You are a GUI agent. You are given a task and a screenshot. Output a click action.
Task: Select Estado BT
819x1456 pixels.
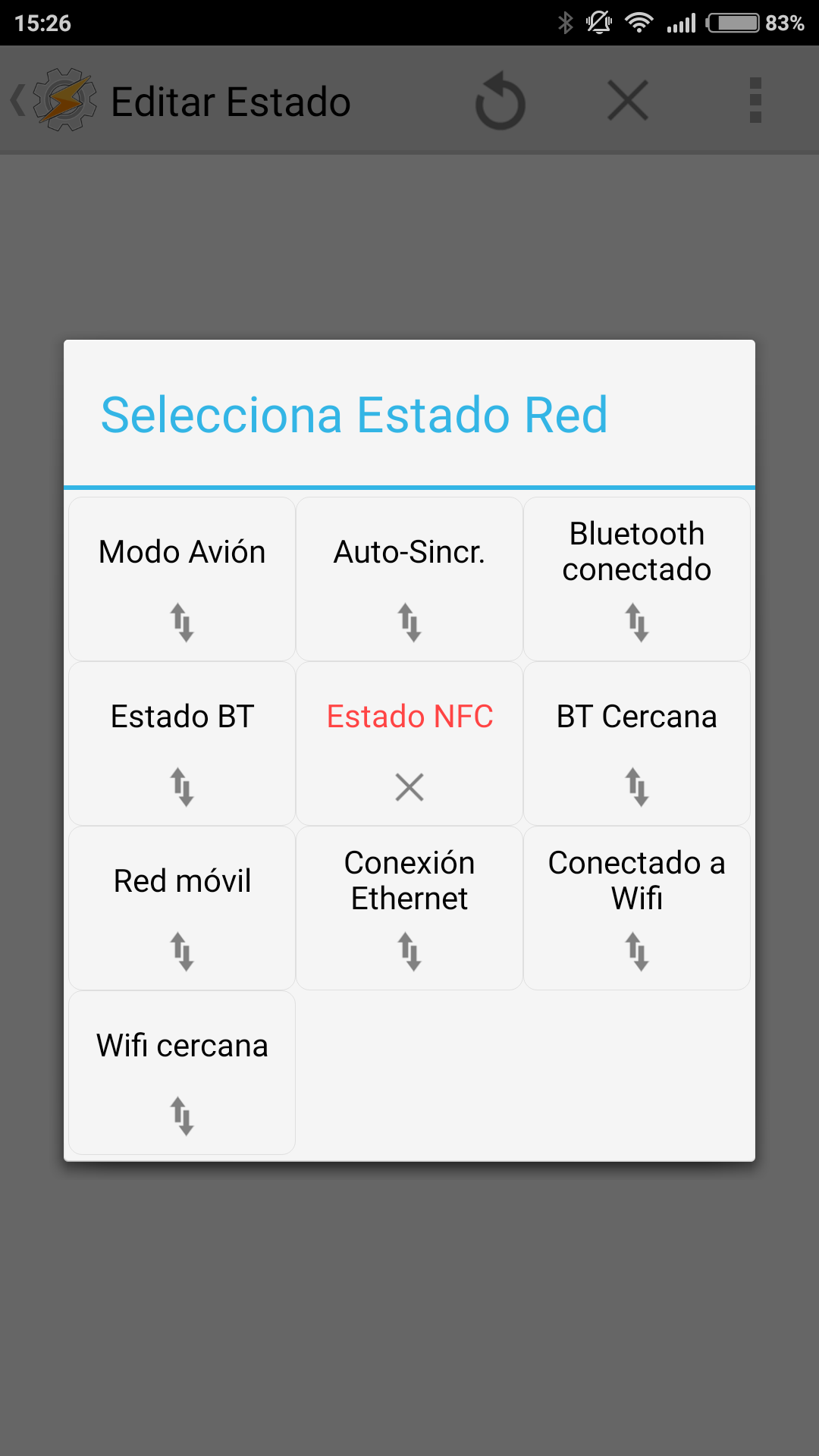pos(182,743)
